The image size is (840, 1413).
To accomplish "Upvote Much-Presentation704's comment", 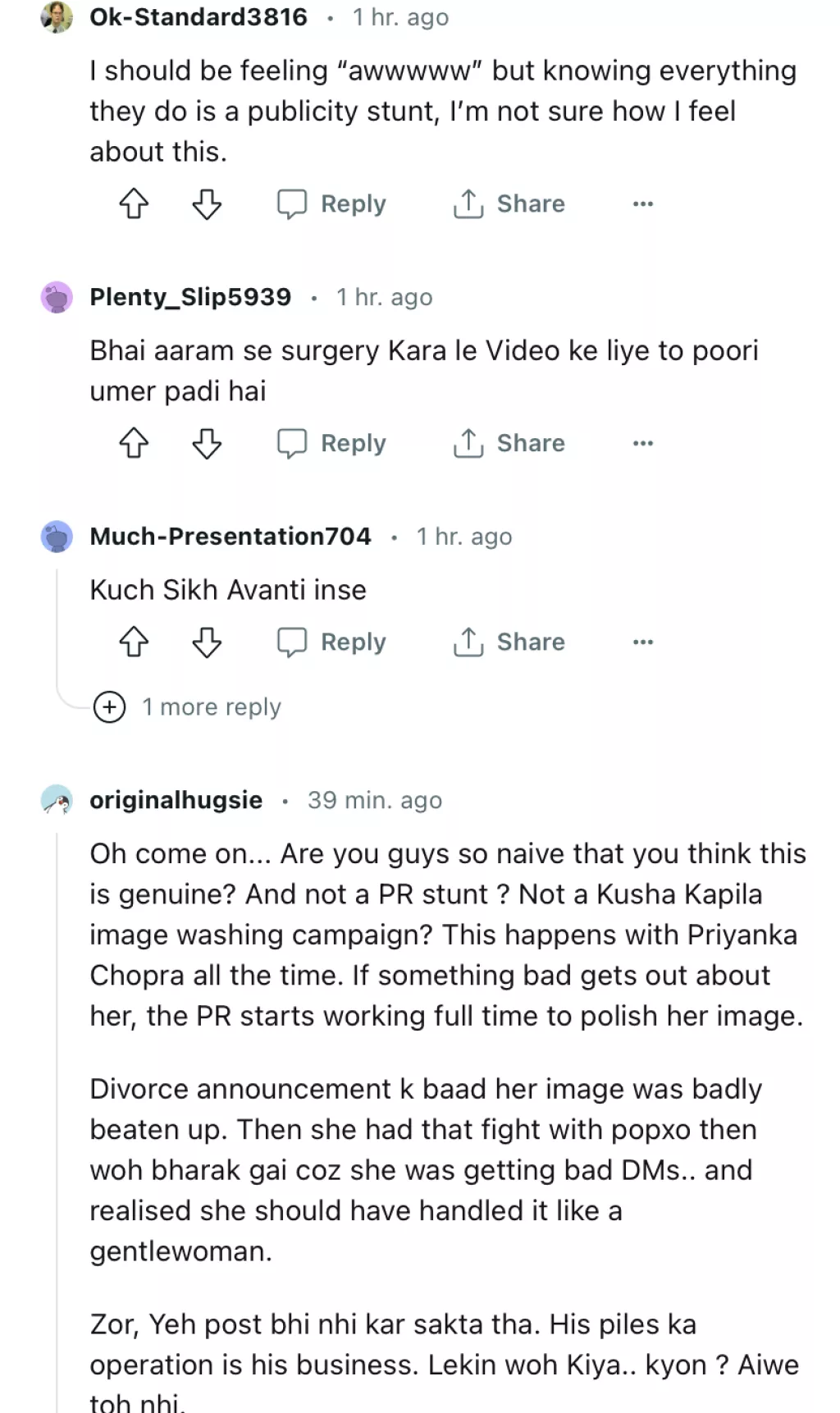I will [134, 642].
